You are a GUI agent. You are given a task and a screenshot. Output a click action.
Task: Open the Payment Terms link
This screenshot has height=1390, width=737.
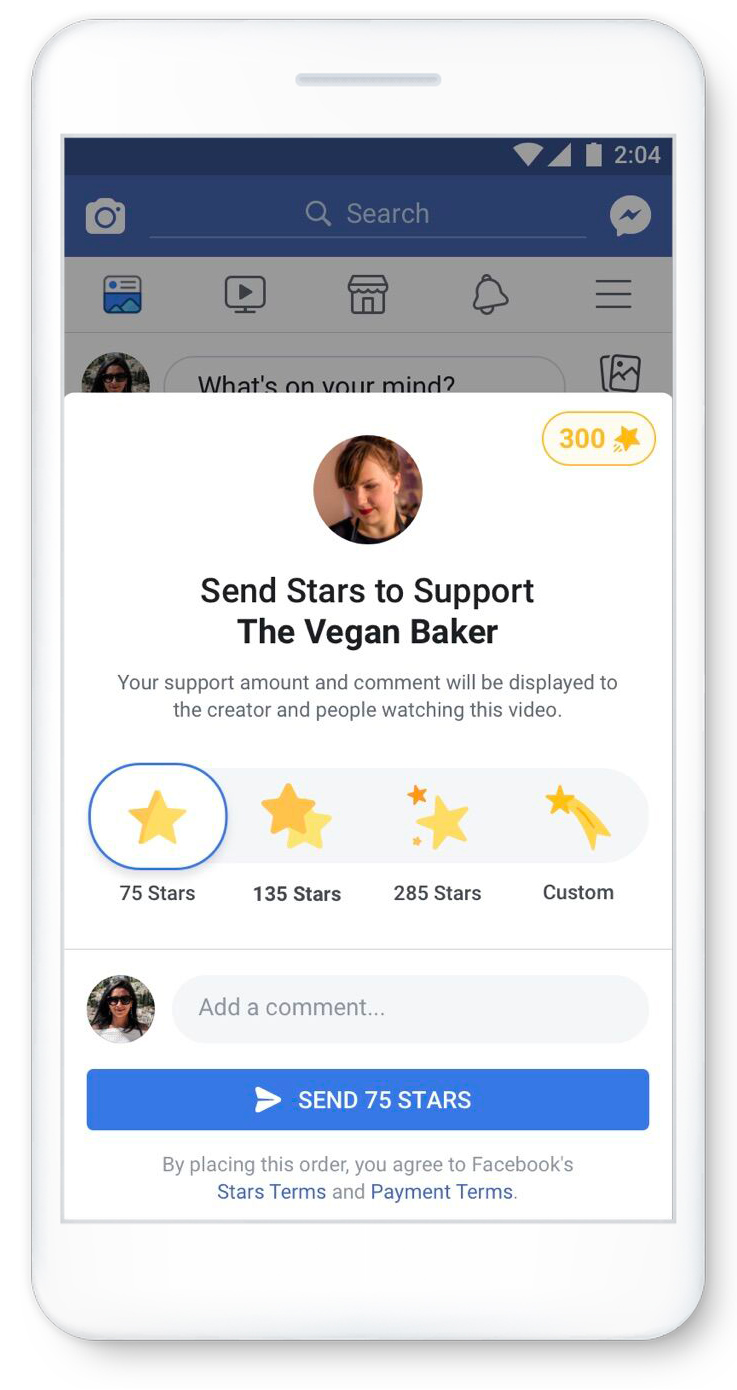[441, 1192]
